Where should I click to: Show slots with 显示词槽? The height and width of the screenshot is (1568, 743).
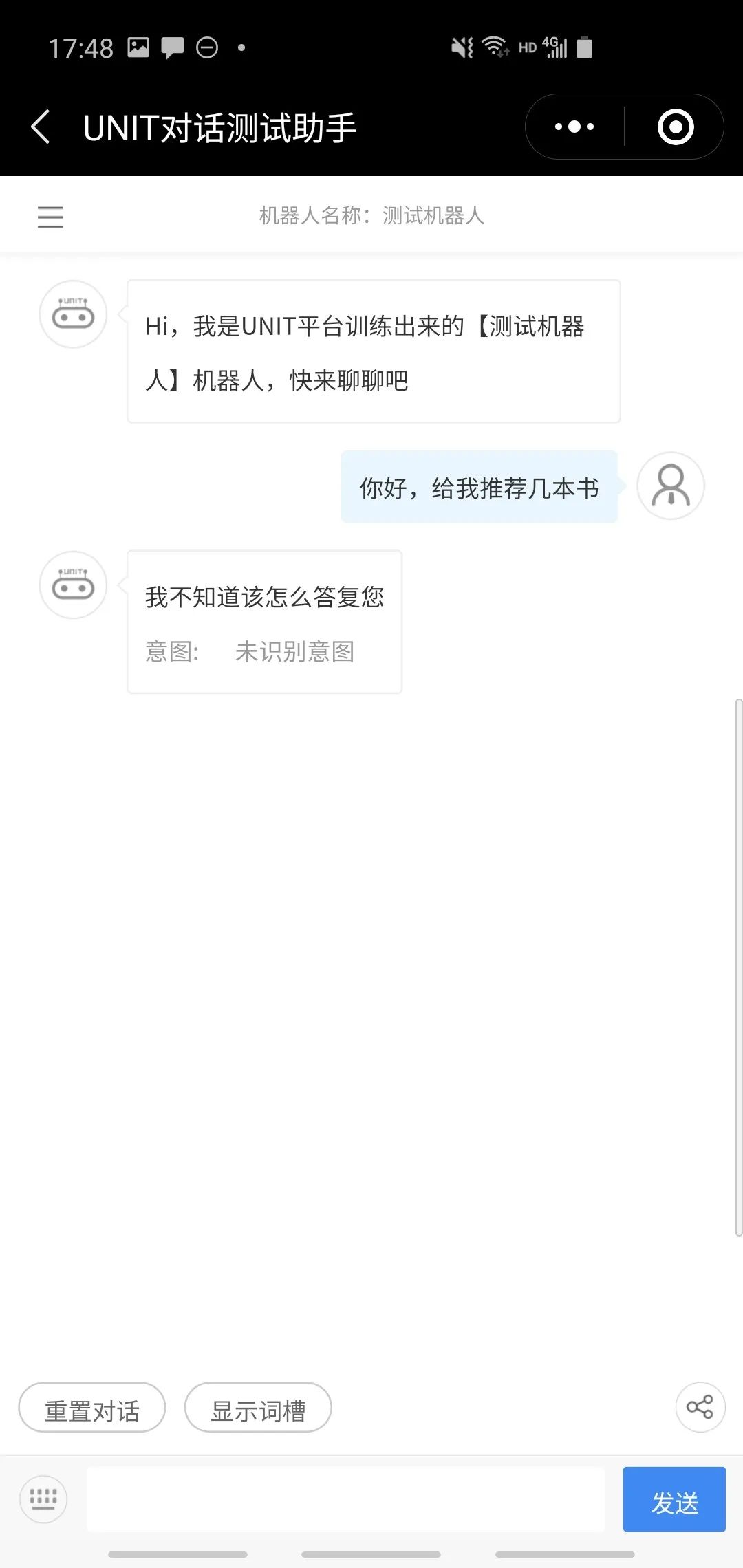tap(258, 1408)
